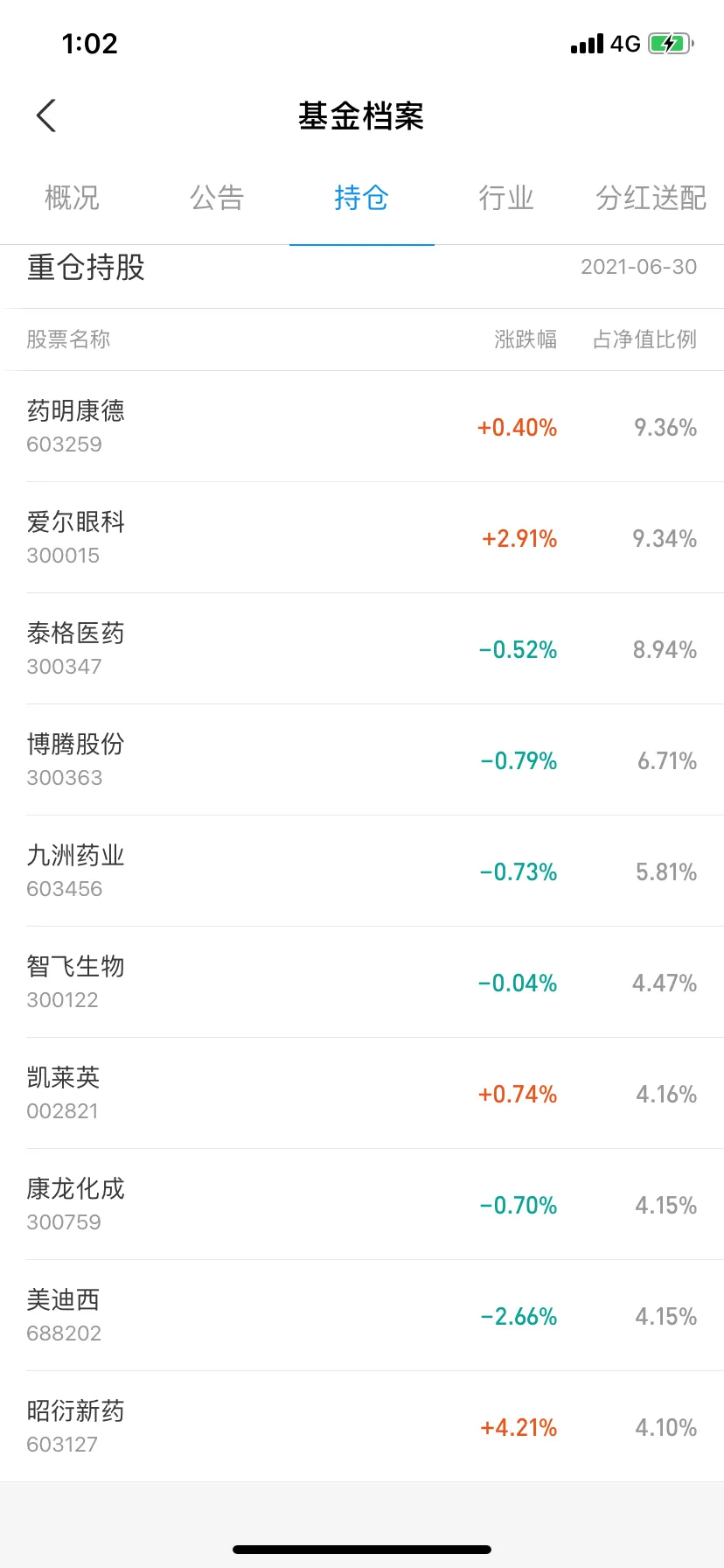Tap the 博腾股份 row
Image resolution: width=724 pixels, height=1568 pixels.
click(362, 760)
